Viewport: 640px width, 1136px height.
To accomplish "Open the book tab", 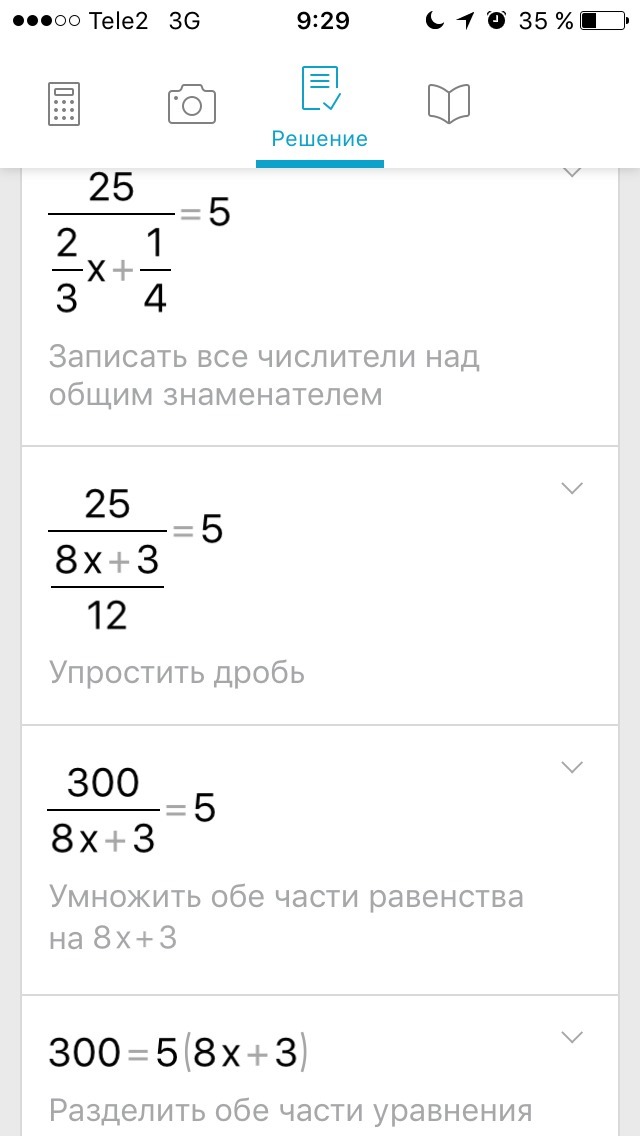I will tap(448, 104).
